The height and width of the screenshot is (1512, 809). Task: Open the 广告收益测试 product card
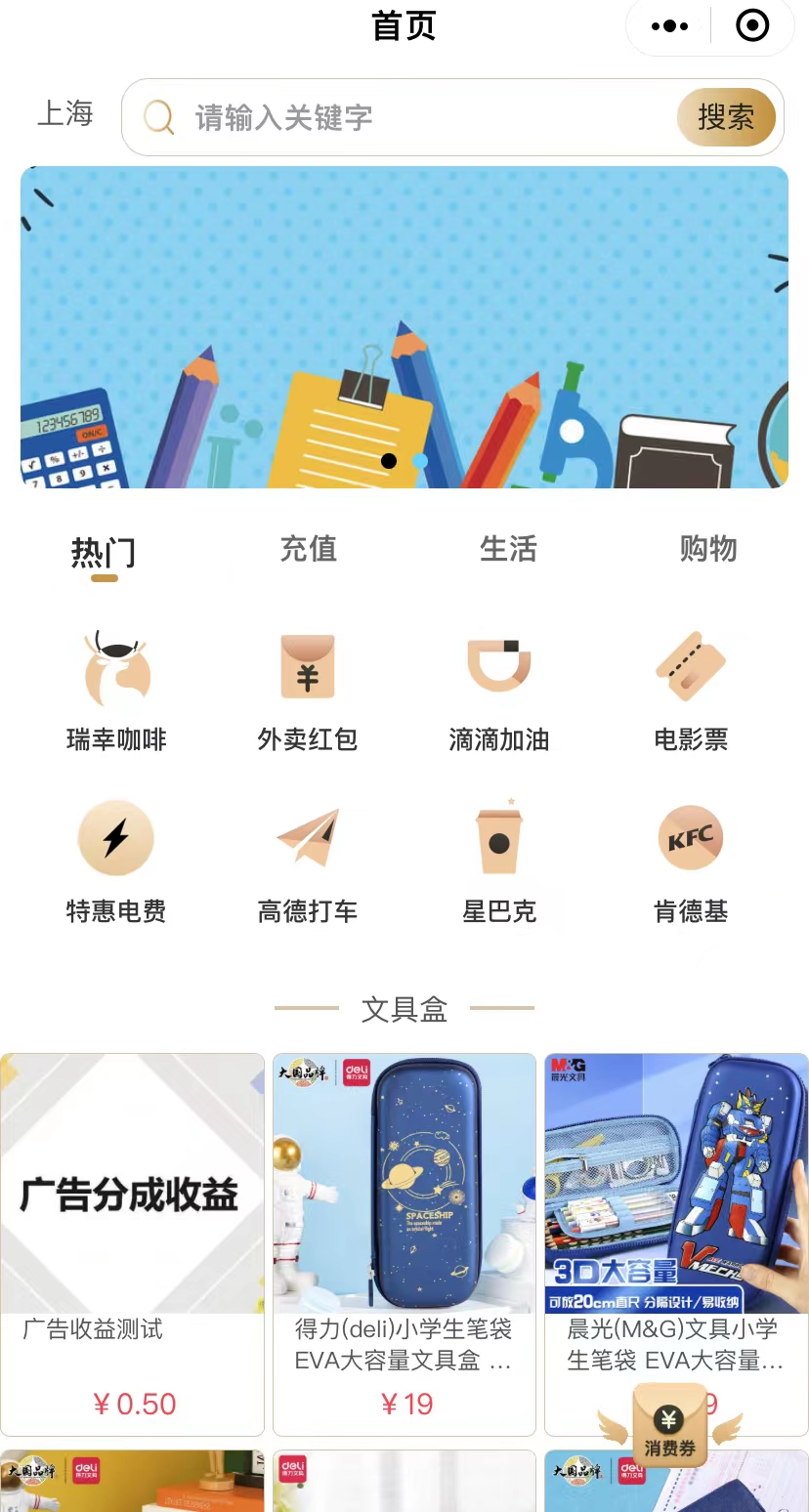[132, 1242]
